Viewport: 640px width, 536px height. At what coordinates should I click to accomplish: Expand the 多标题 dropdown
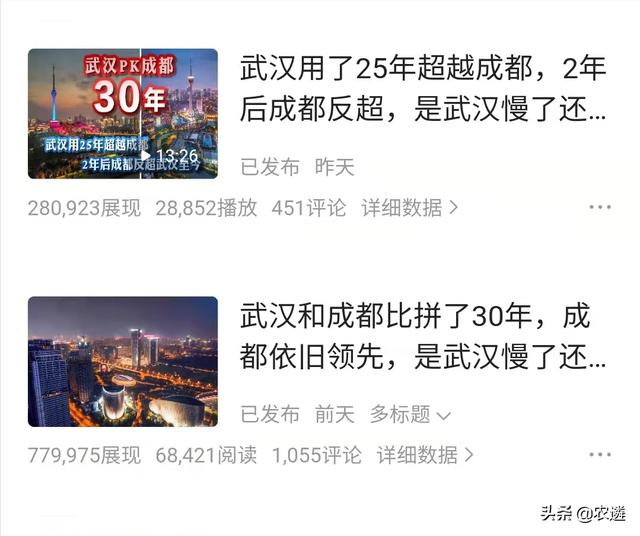(x=410, y=414)
